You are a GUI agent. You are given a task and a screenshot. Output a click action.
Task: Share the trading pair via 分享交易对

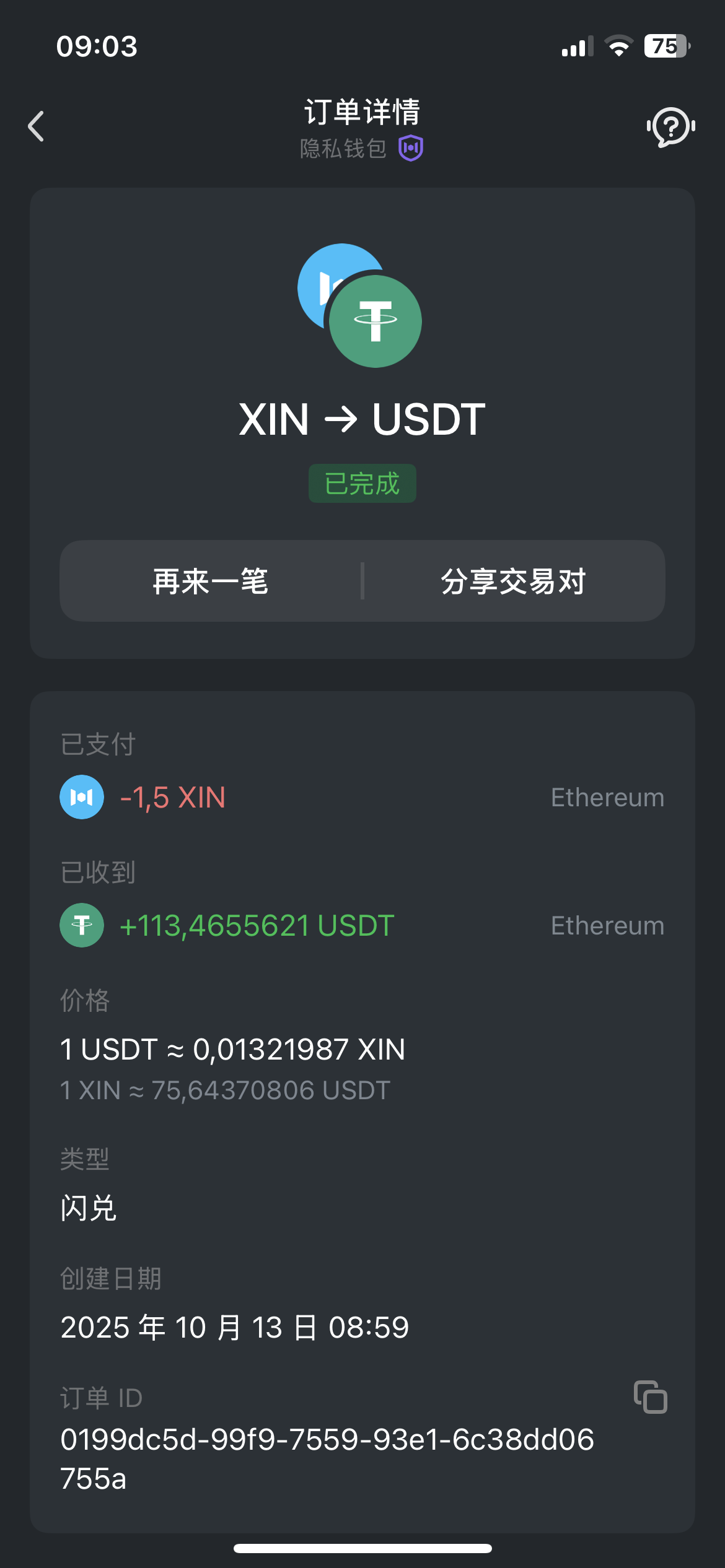tap(513, 581)
